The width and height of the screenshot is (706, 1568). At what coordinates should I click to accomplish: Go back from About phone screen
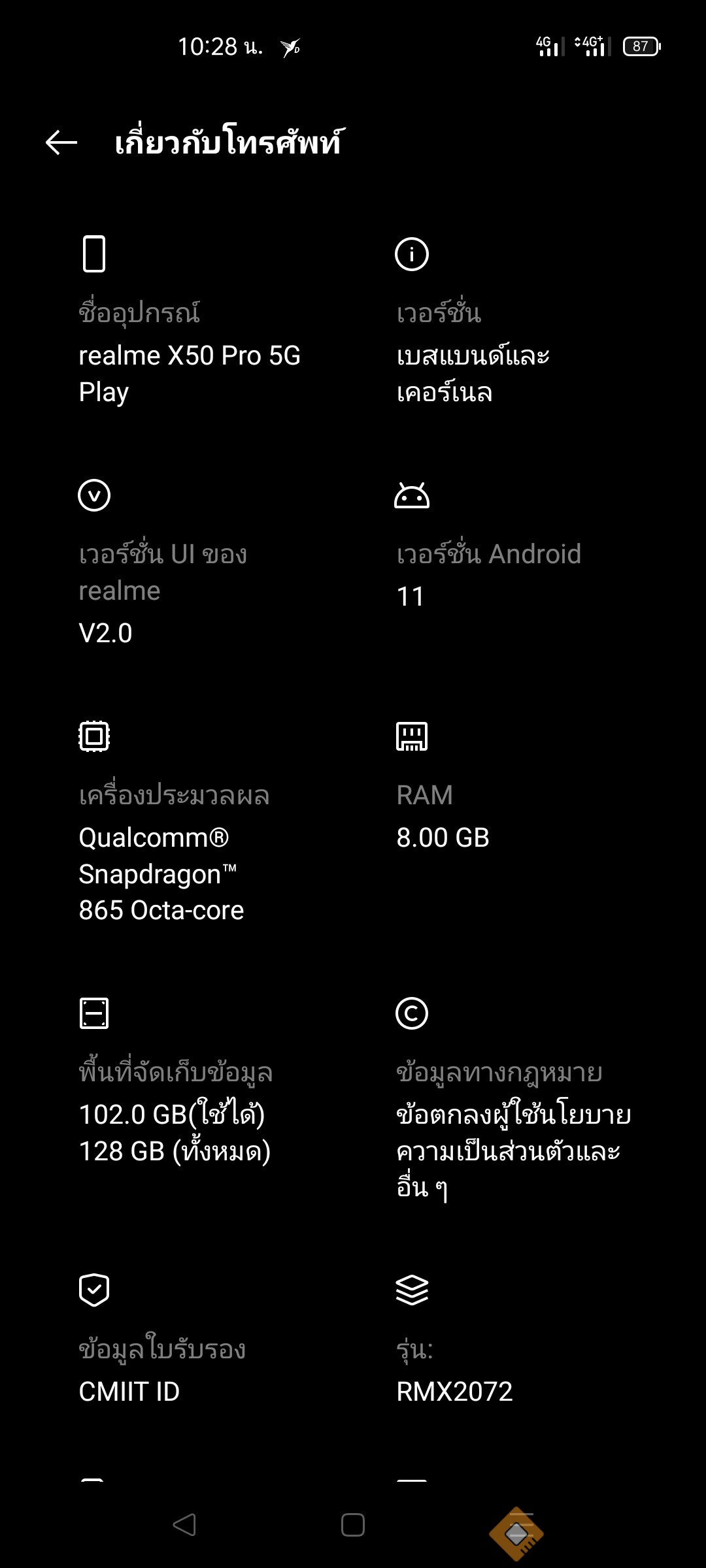[x=61, y=142]
